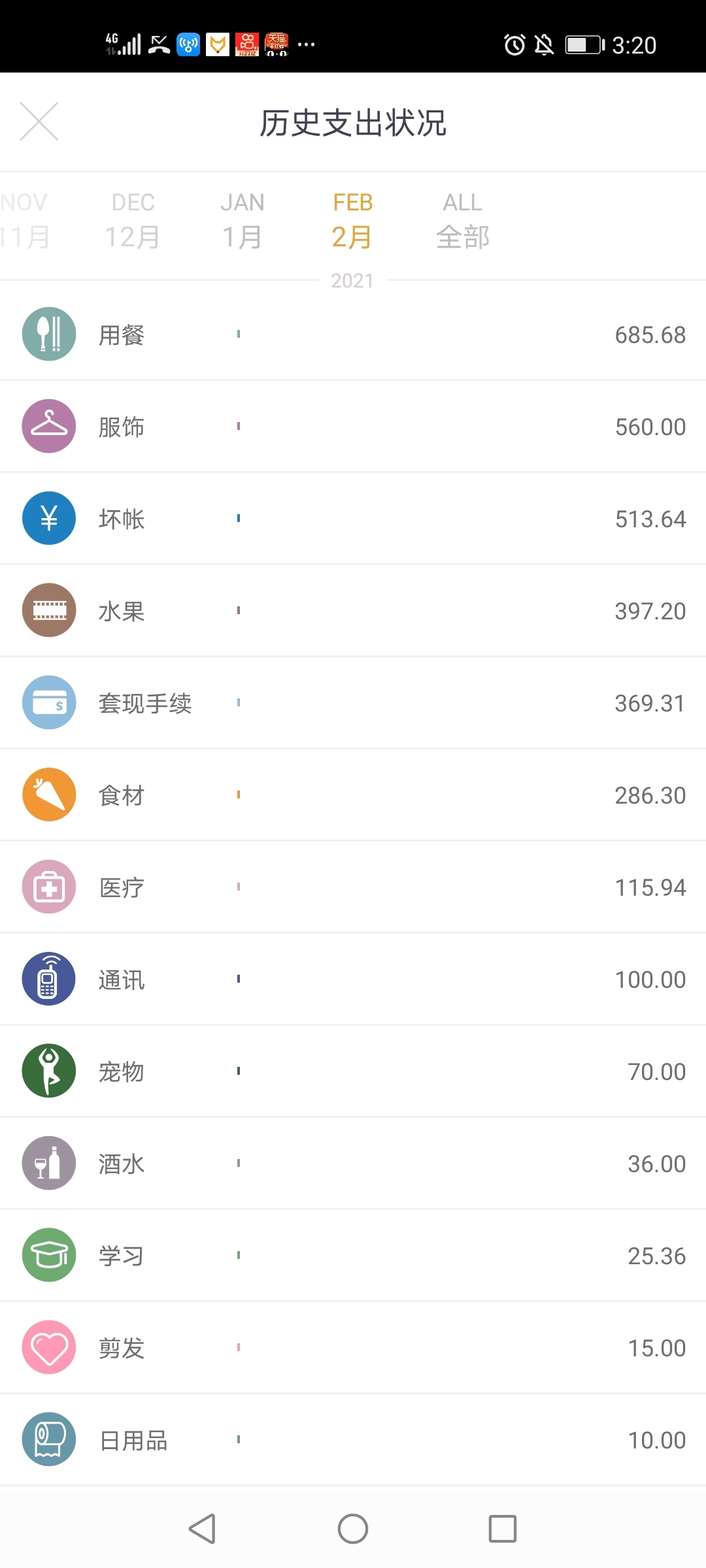Open the 用餐 expense row
The width and height of the screenshot is (706, 1568).
tap(353, 334)
